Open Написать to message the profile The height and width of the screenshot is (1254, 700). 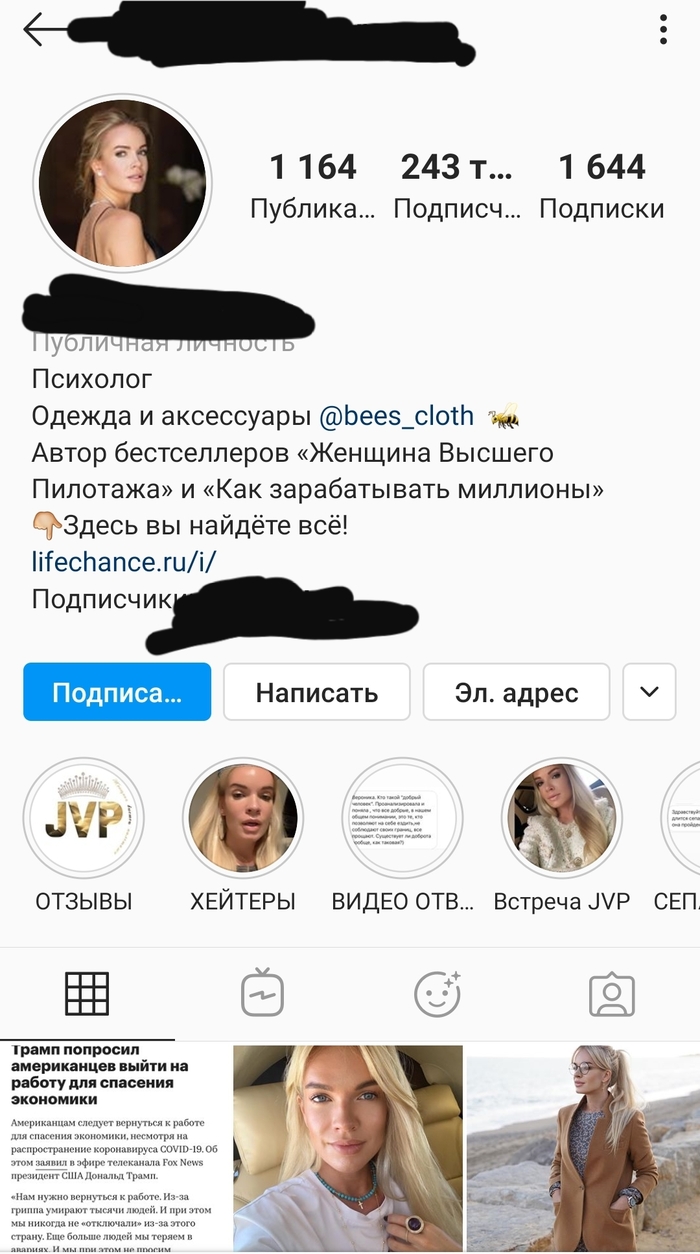point(316,692)
